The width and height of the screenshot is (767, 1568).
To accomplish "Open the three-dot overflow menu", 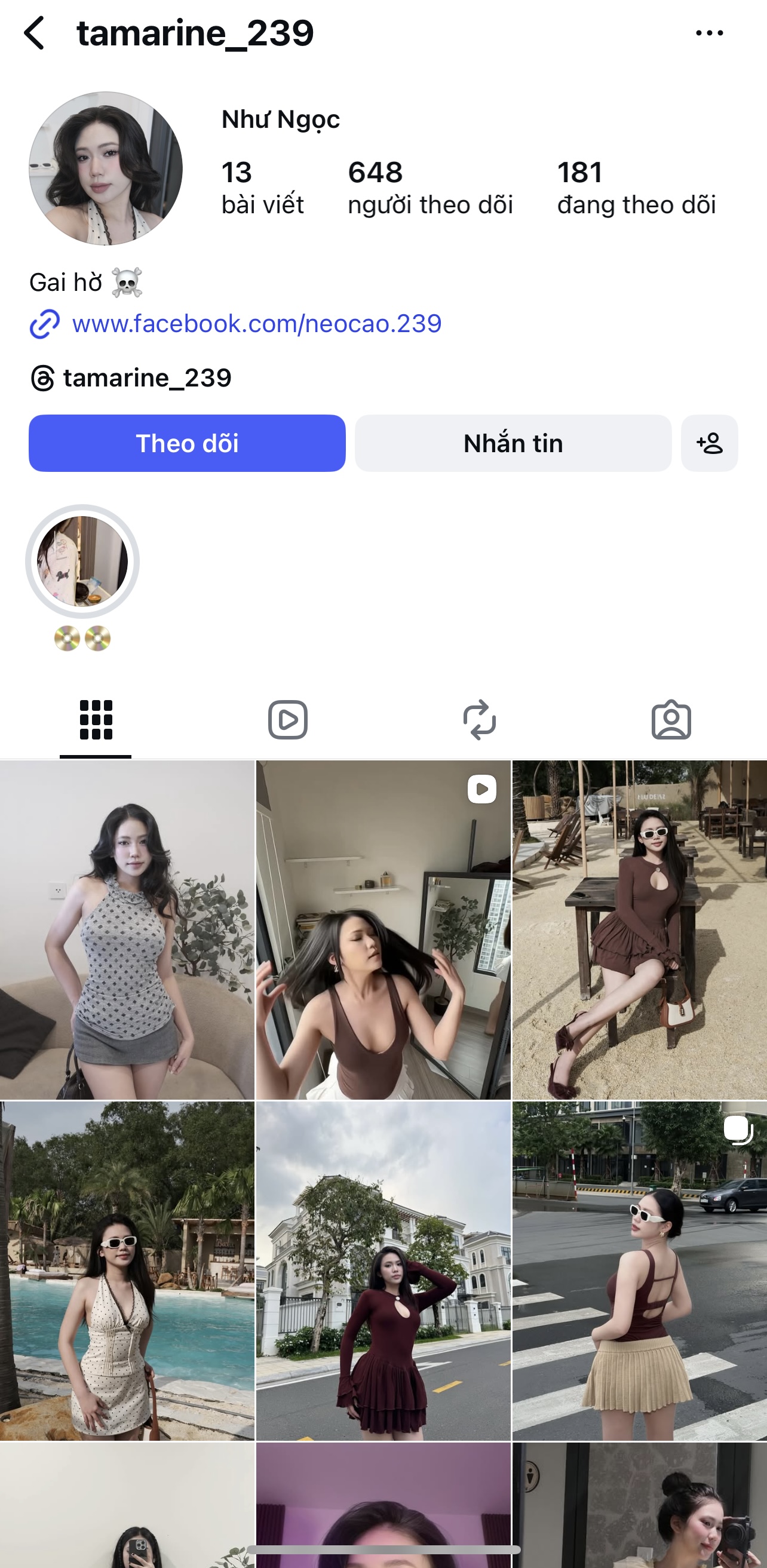I will 709,33.
